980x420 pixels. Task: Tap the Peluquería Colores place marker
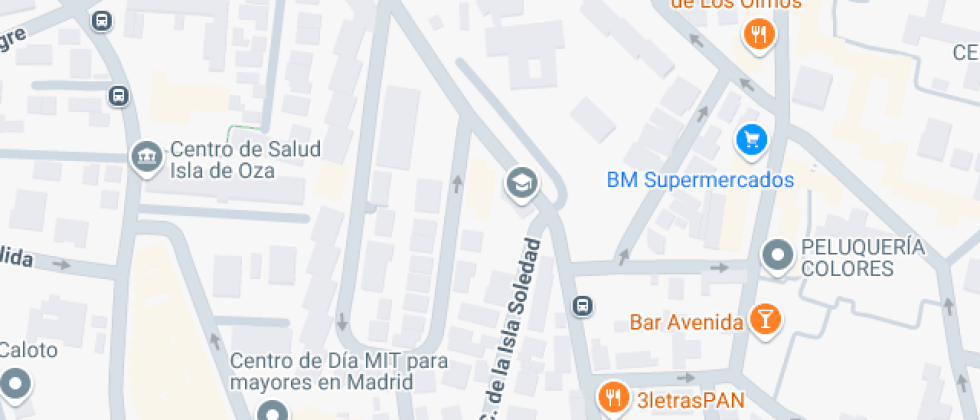[777, 256]
